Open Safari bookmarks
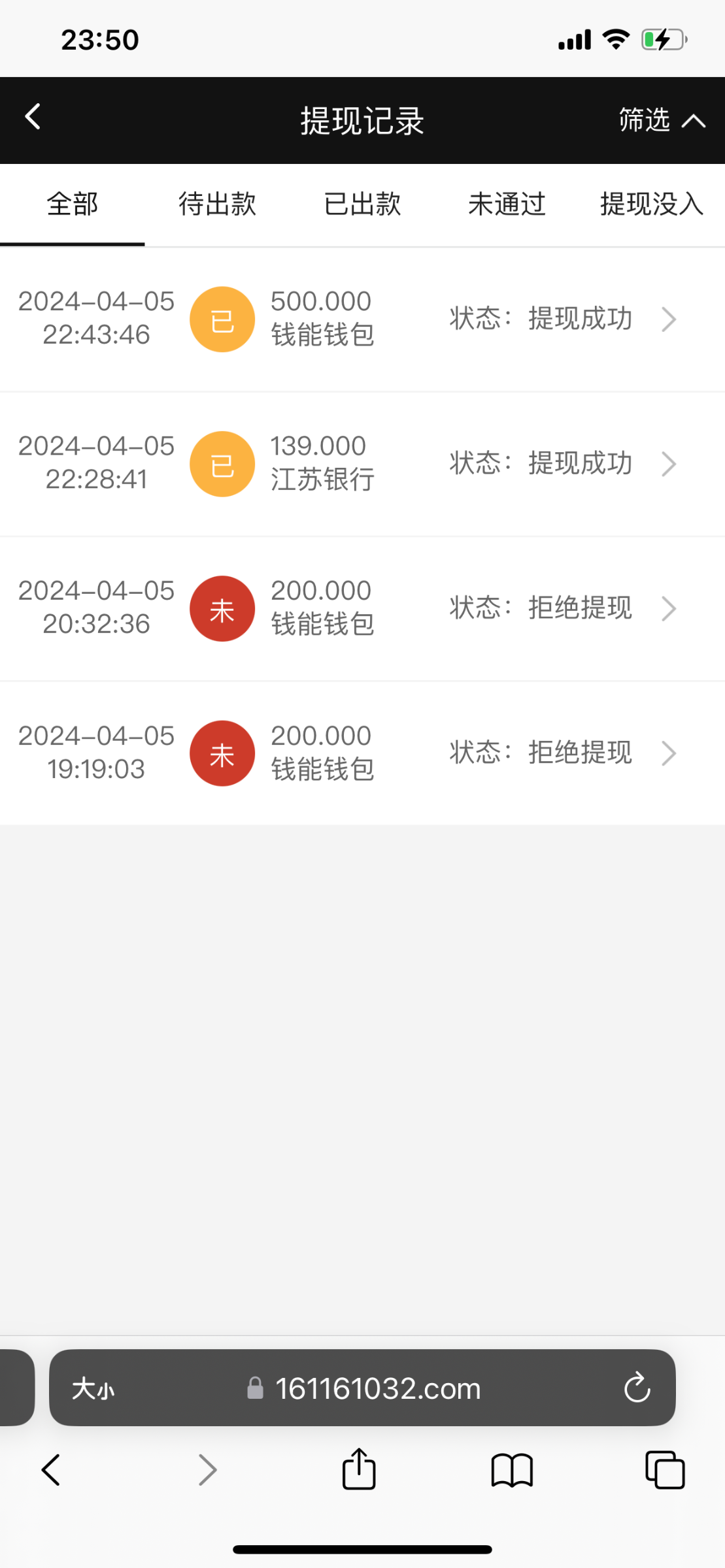This screenshot has height=1568, width=725. (x=512, y=1470)
